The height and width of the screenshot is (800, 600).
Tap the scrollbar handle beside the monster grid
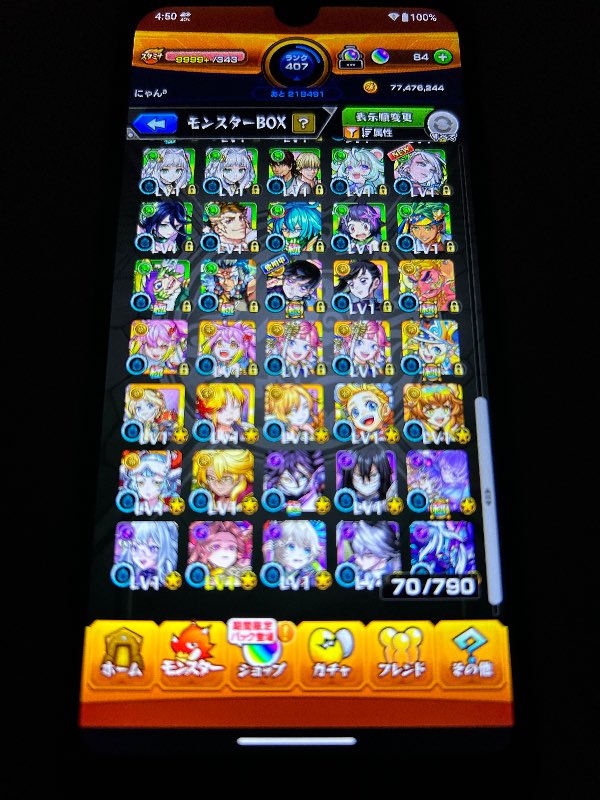tap(488, 500)
